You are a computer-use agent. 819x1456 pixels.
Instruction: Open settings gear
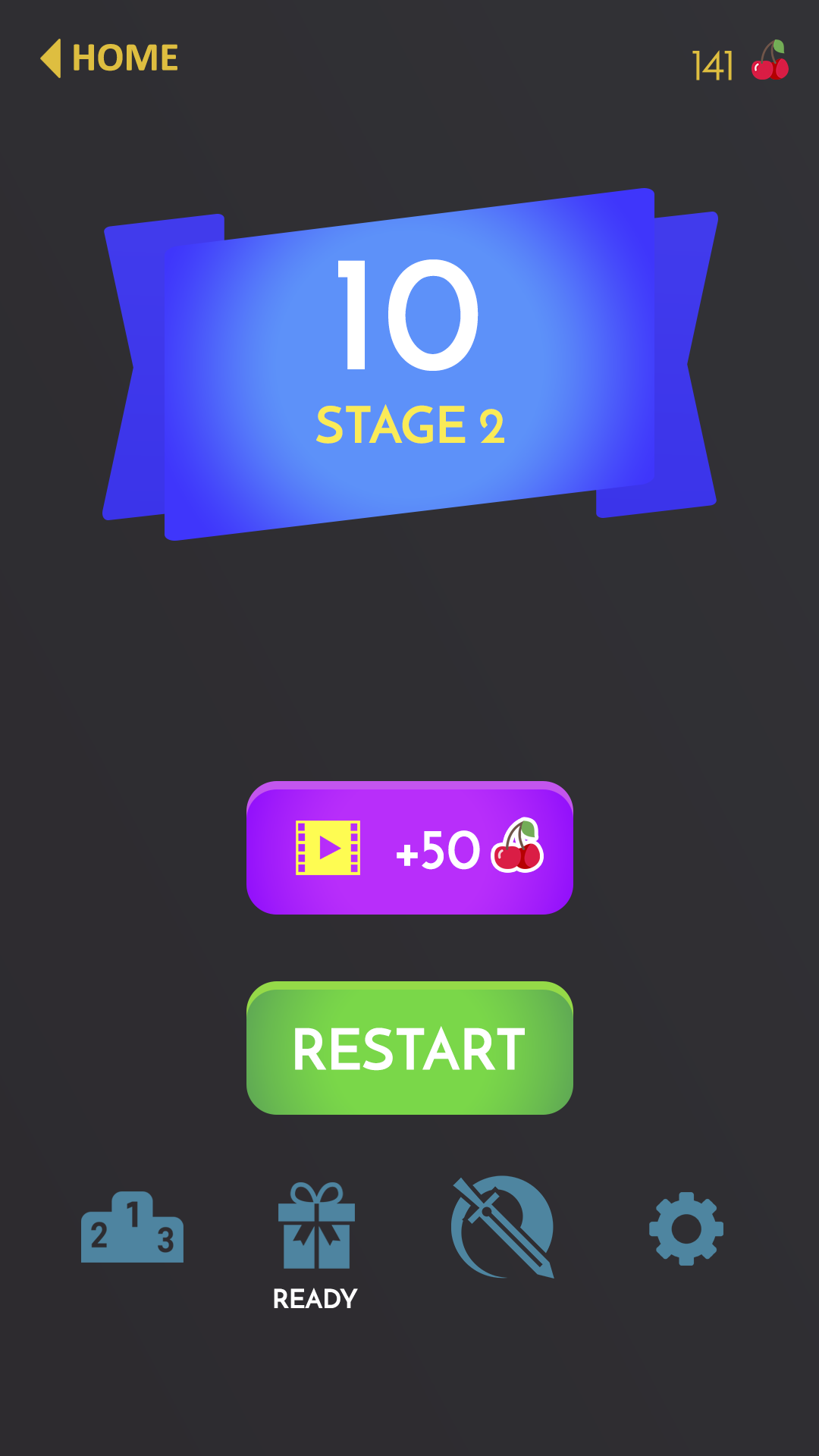pos(686,1228)
